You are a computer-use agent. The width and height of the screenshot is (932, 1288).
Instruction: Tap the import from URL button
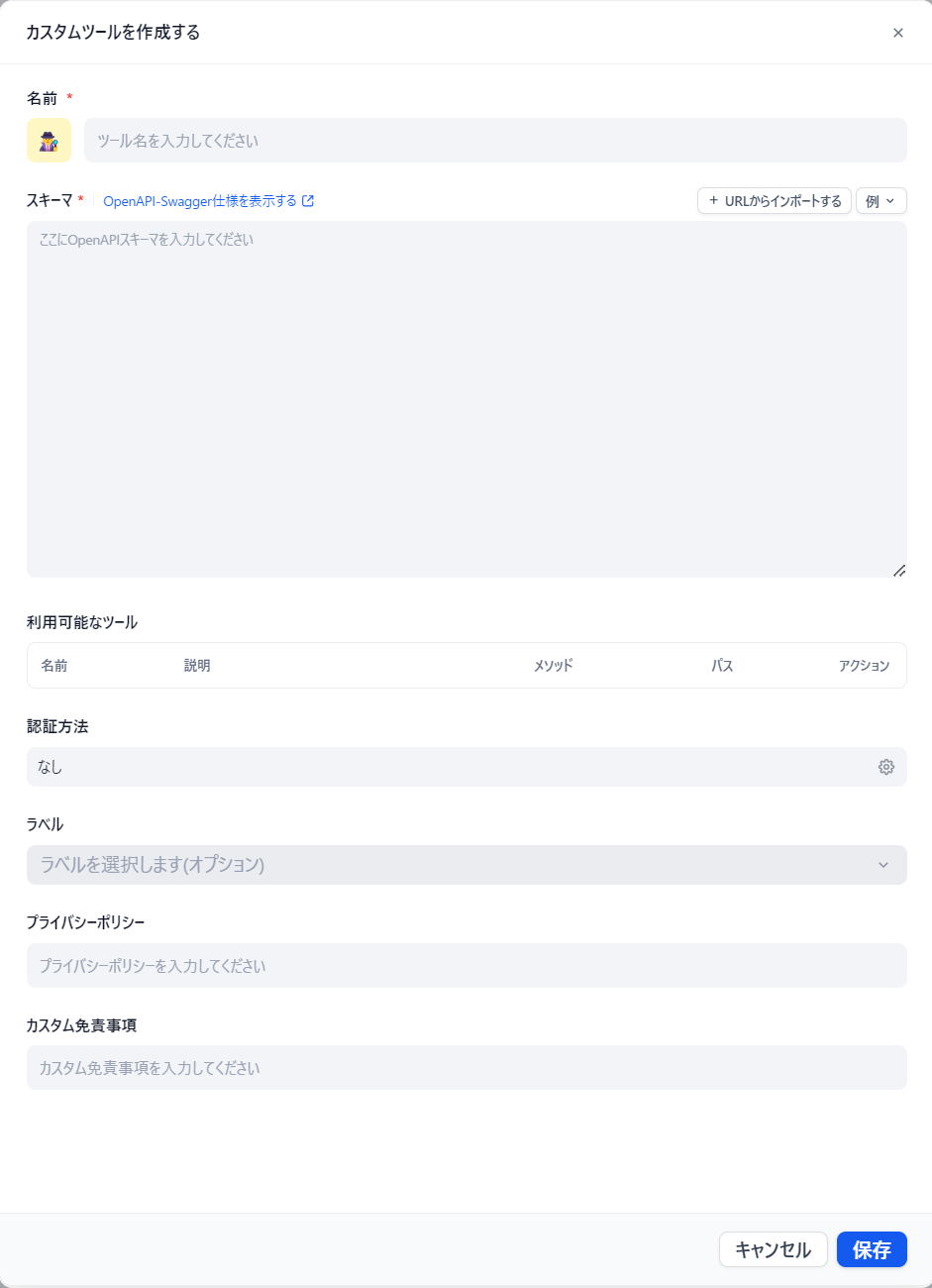(775, 201)
